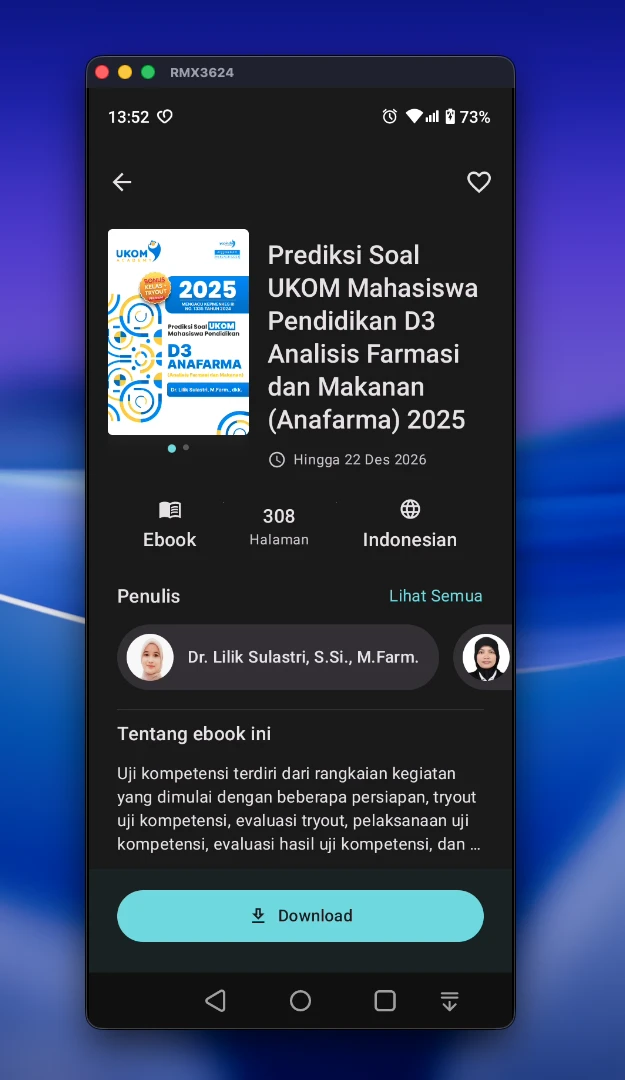Open the system recent apps view

point(385,1001)
